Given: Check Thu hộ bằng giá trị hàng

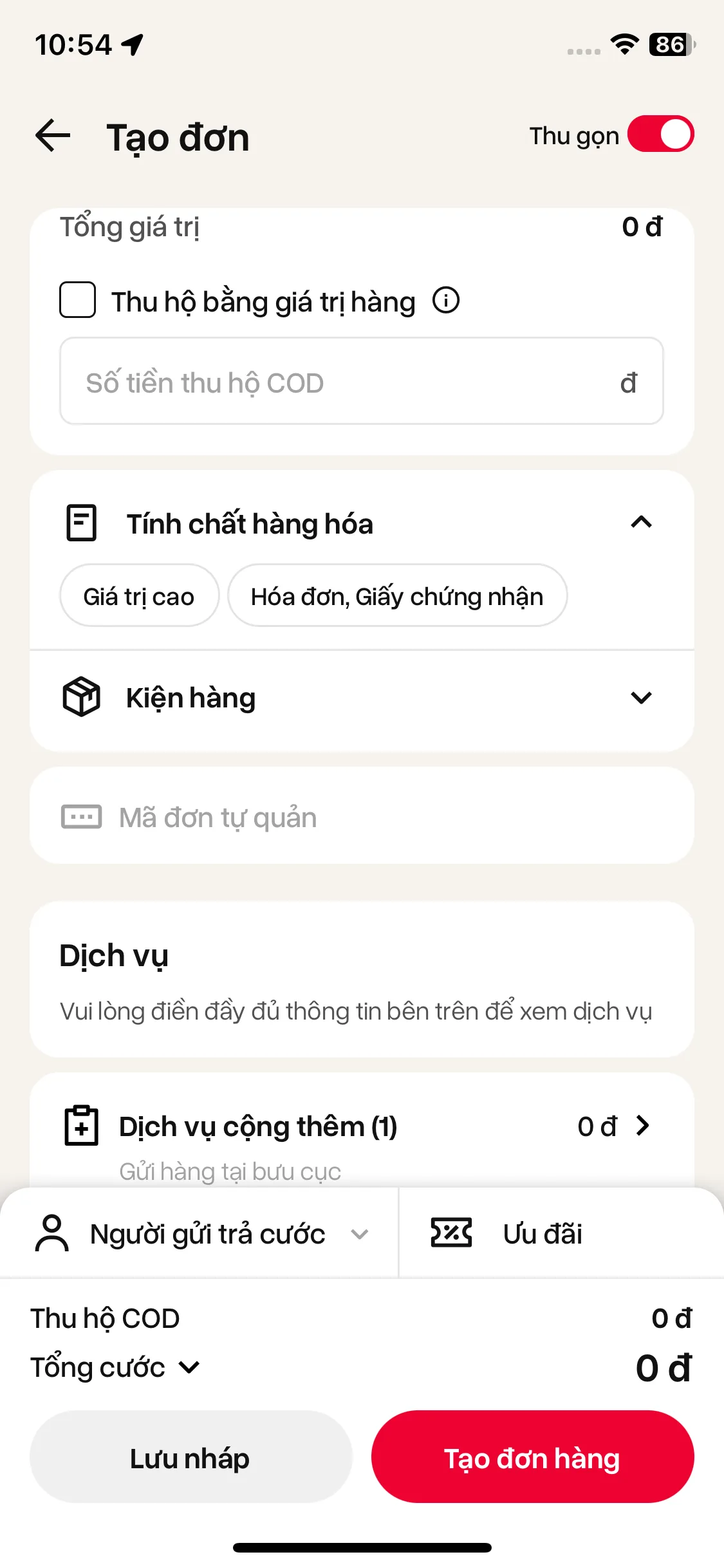Looking at the screenshot, I should (78, 300).
